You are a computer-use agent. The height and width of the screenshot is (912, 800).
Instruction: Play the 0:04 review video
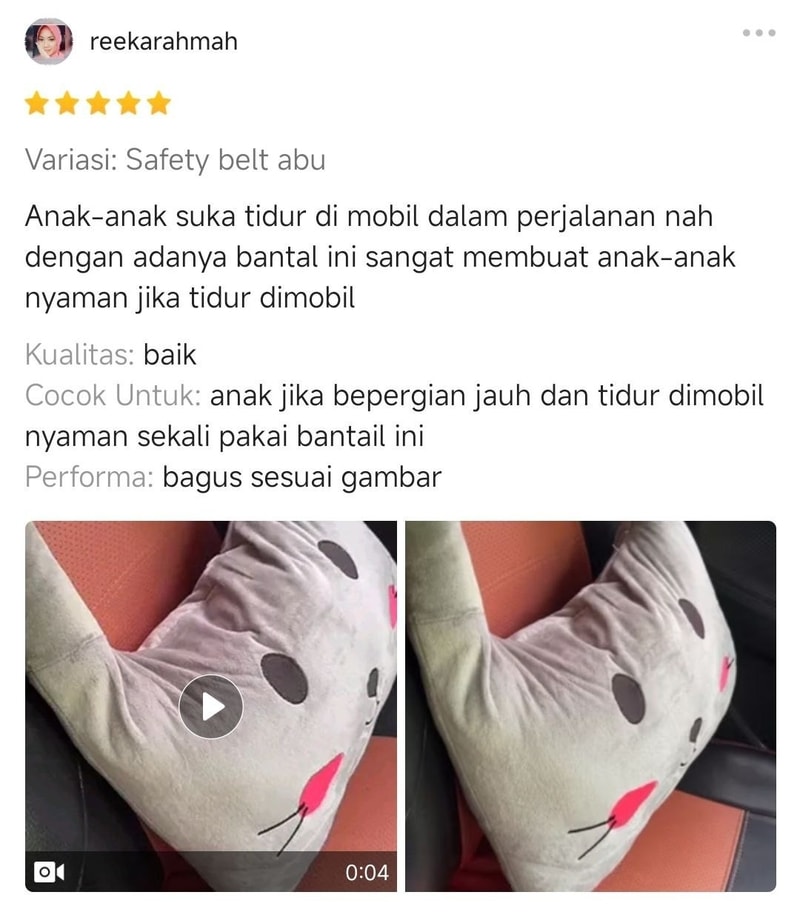pyautogui.click(x=210, y=706)
